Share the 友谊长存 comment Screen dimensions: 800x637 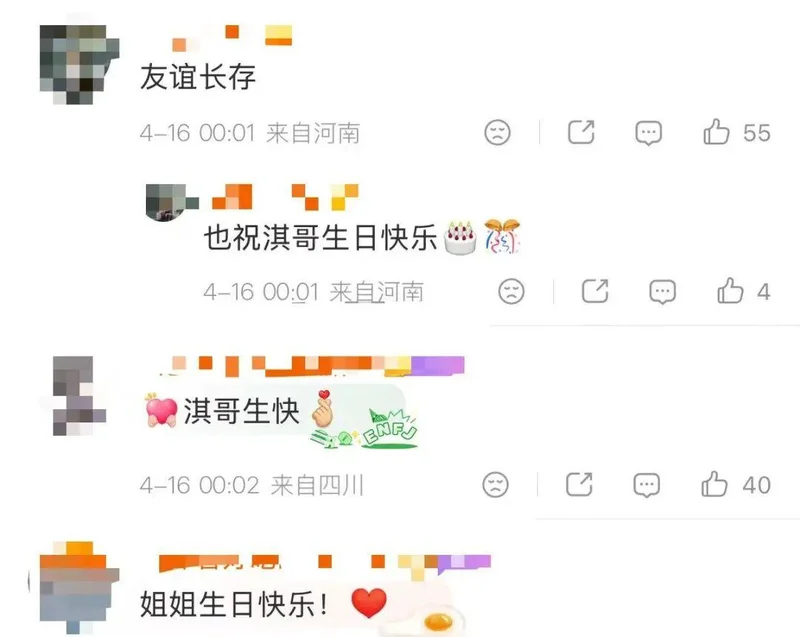pyautogui.click(x=581, y=132)
